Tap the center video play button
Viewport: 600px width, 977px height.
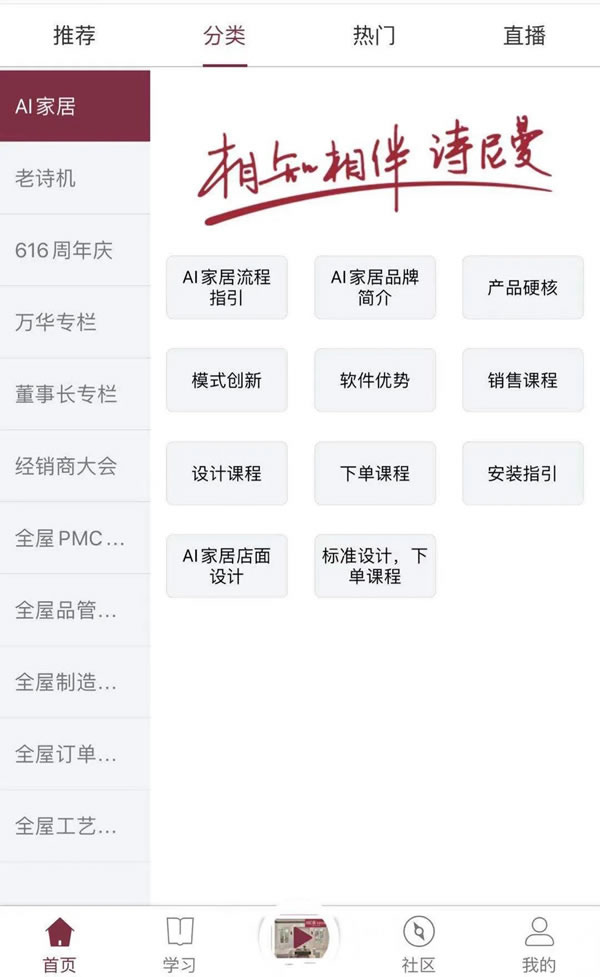point(299,940)
